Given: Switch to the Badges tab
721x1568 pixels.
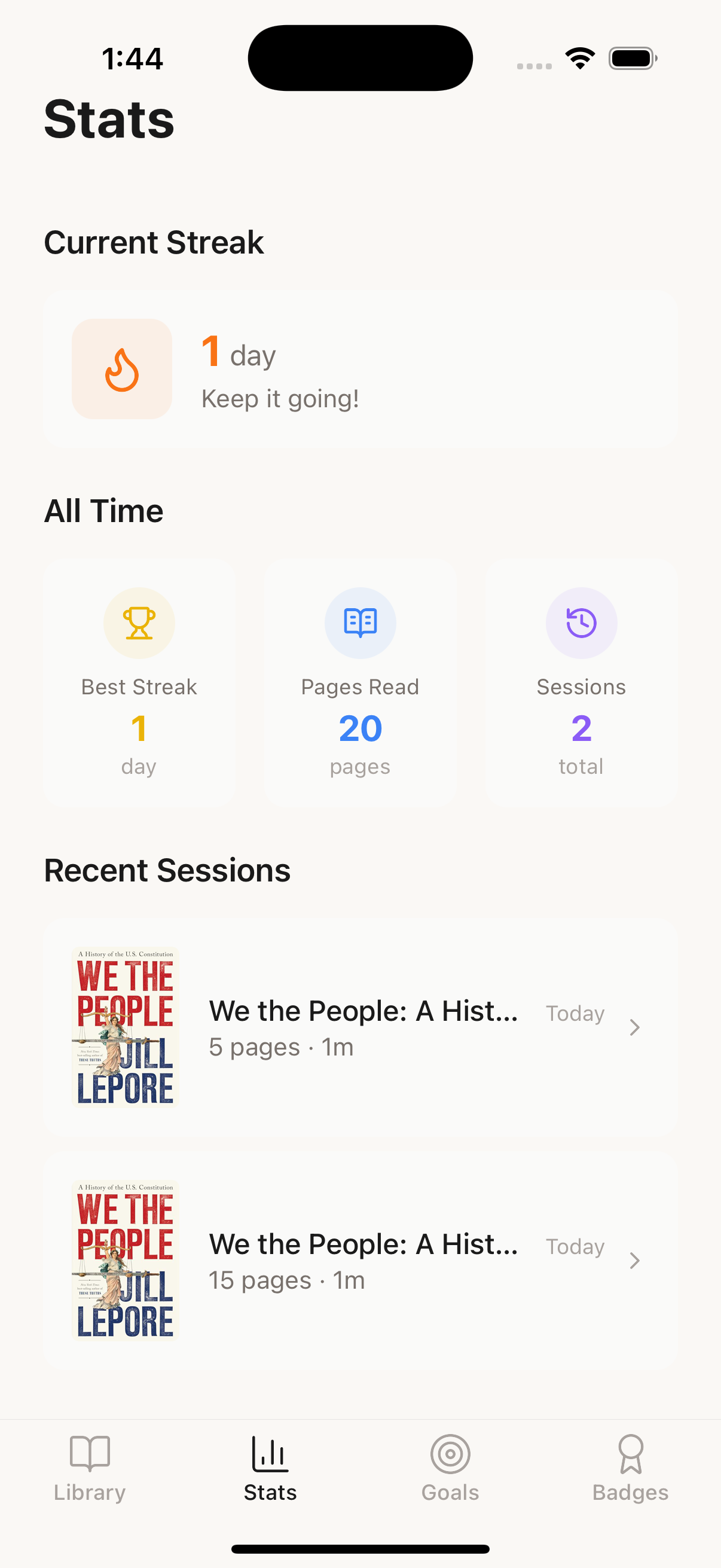Looking at the screenshot, I should 630,1470.
